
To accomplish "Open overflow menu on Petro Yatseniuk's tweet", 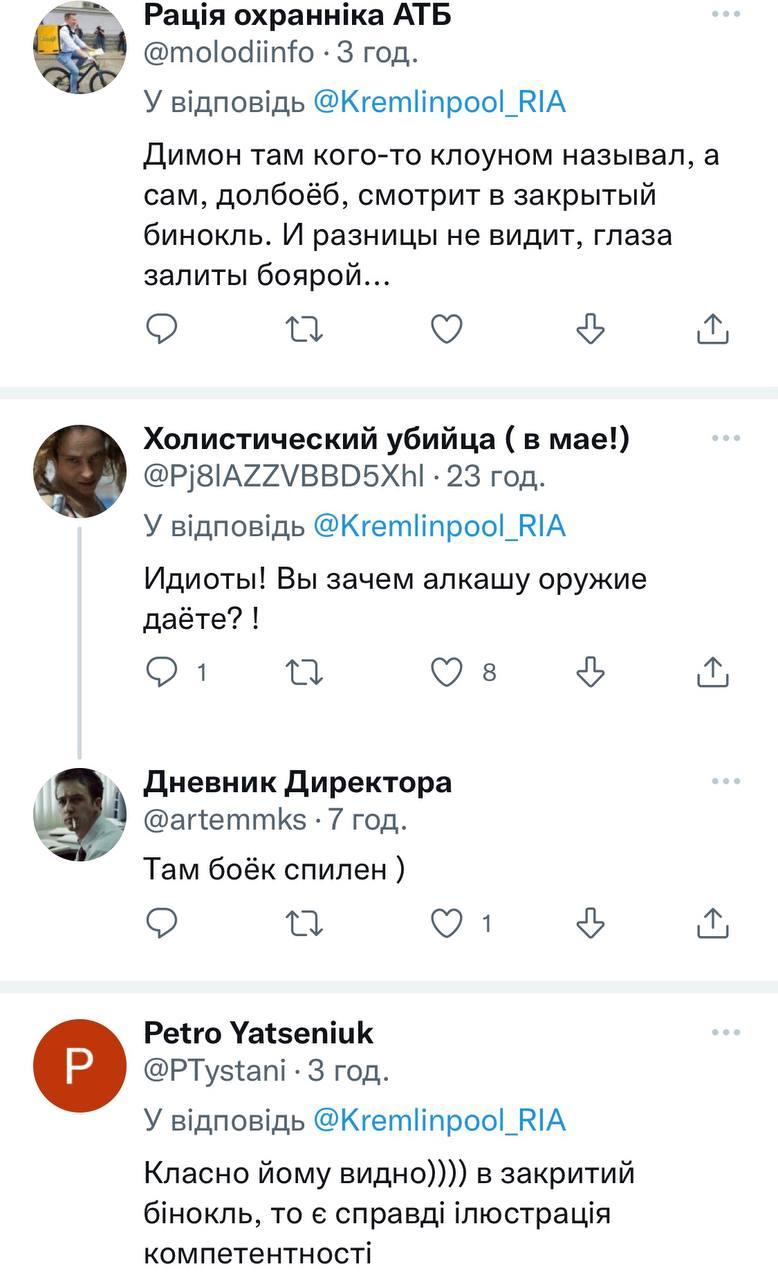I will click(726, 1031).
